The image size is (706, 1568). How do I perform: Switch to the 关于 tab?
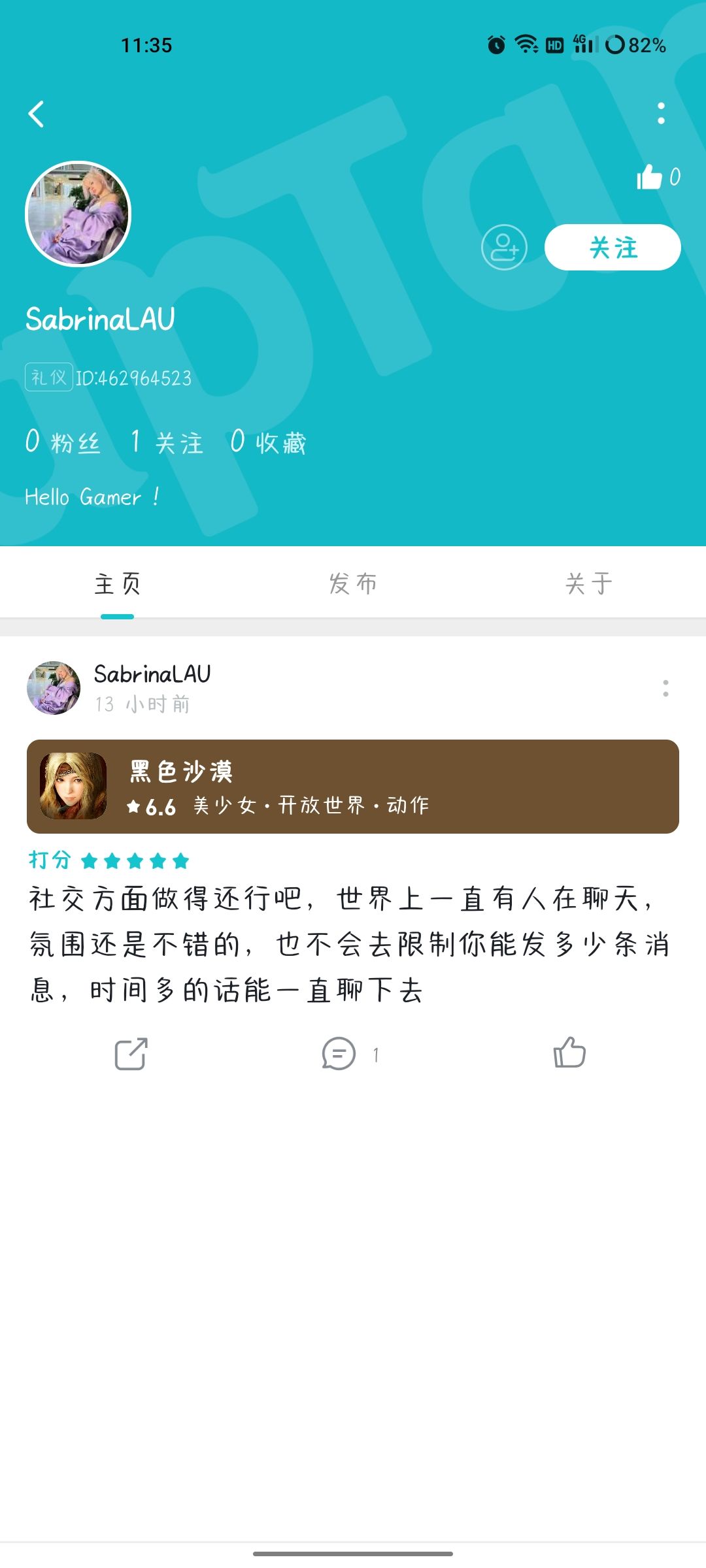[588, 583]
